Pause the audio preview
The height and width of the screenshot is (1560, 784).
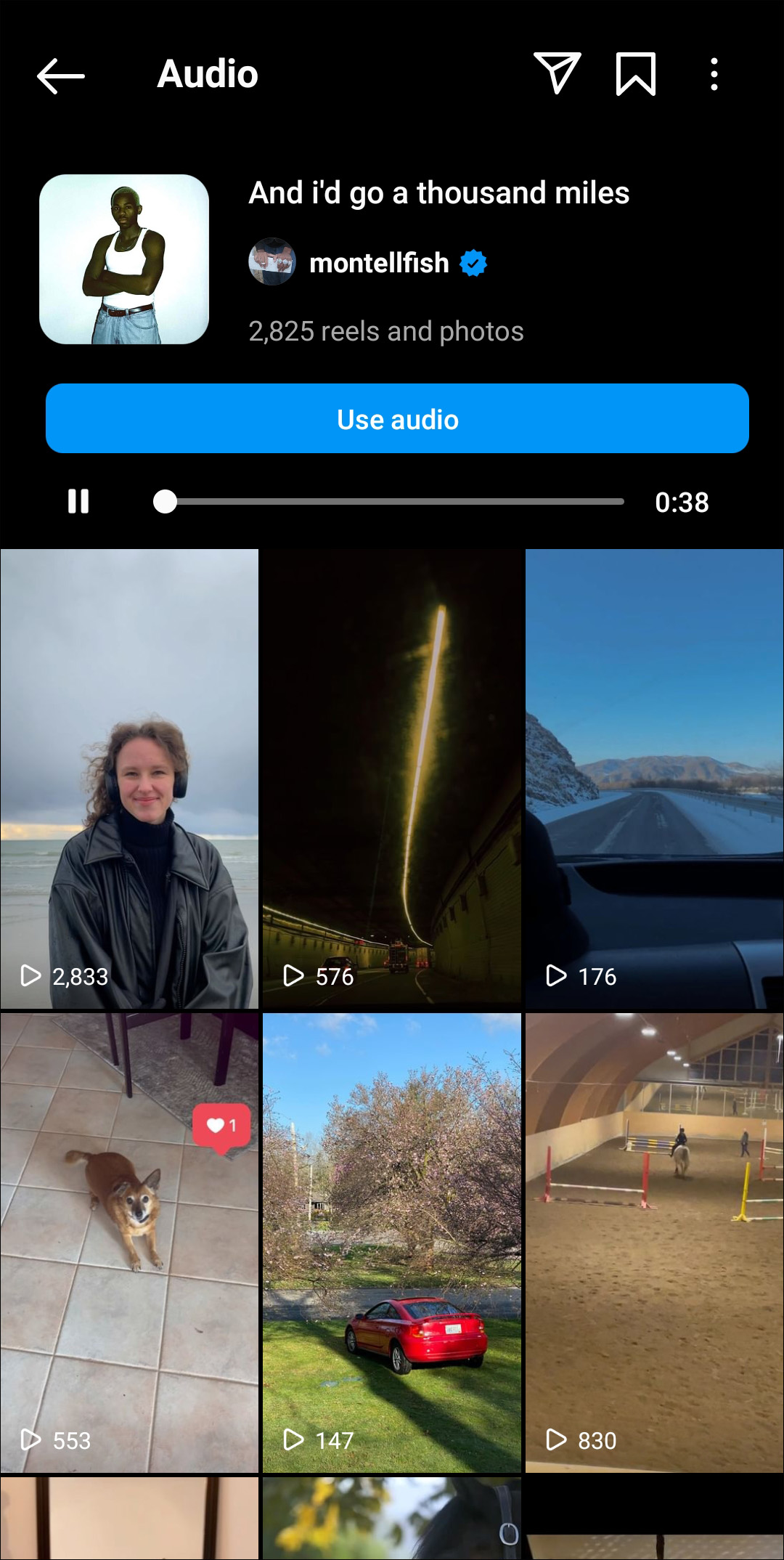[x=78, y=501]
